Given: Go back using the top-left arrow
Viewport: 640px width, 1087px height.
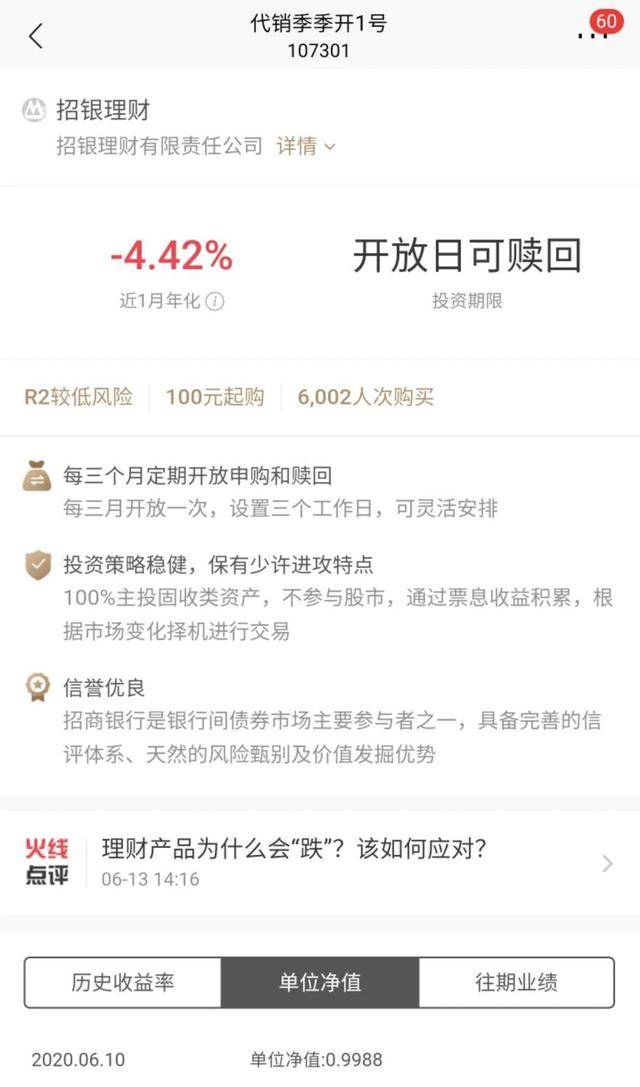Looking at the screenshot, I should pyautogui.click(x=36, y=36).
